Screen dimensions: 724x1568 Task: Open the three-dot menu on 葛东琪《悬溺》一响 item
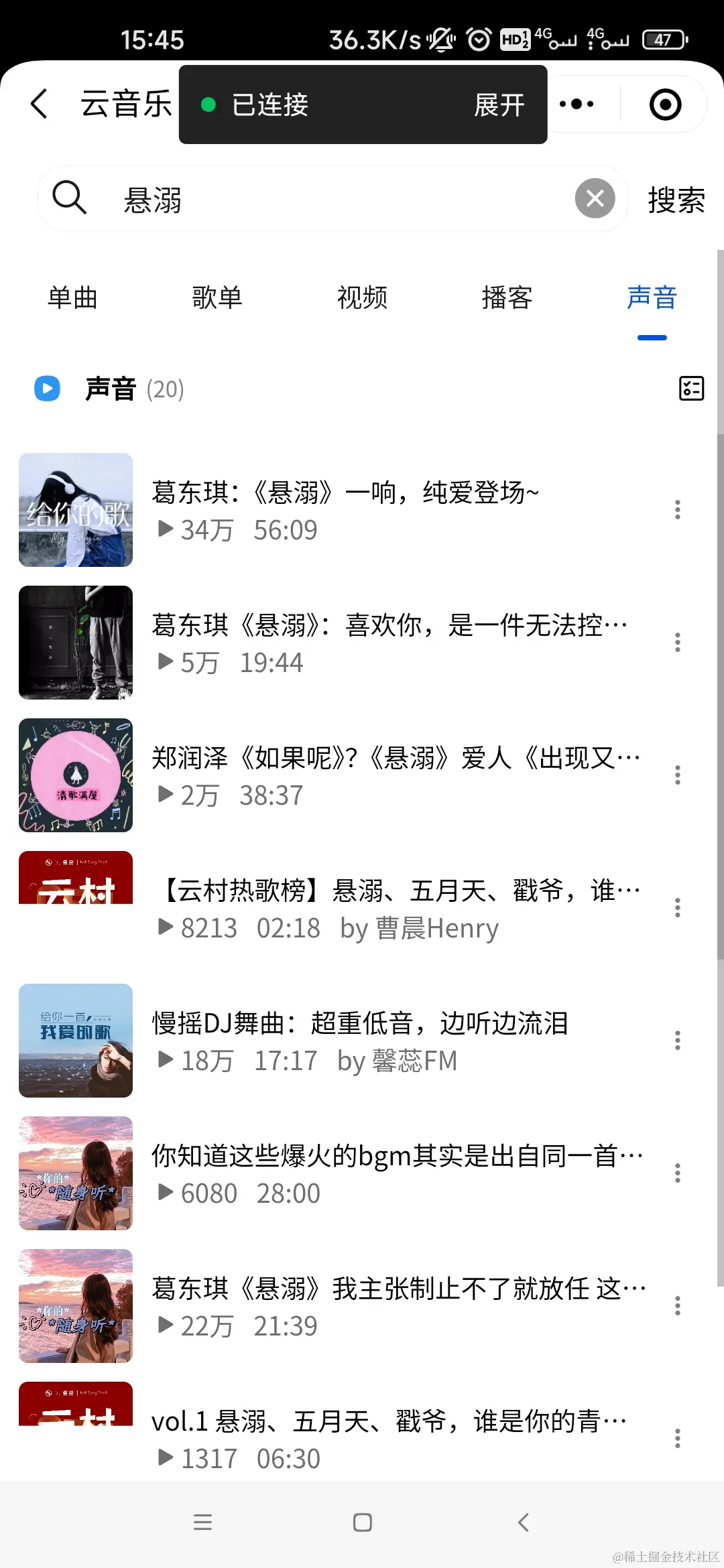[678, 509]
